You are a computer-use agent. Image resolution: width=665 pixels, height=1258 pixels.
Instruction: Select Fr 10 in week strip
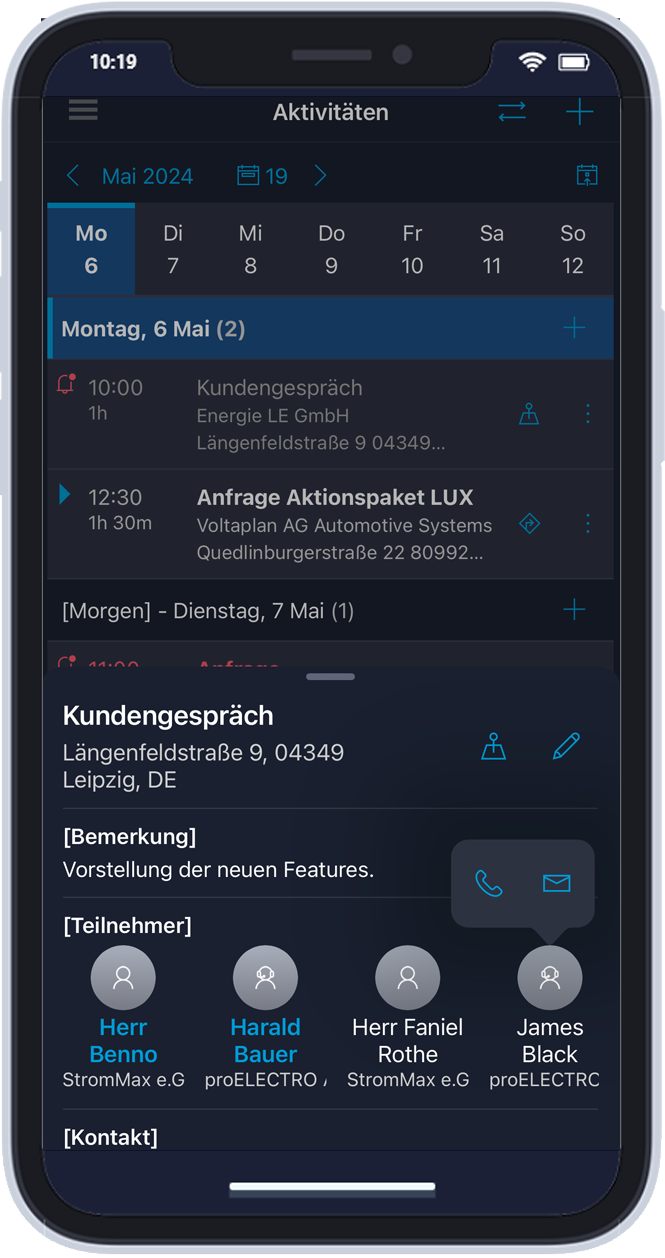click(412, 249)
